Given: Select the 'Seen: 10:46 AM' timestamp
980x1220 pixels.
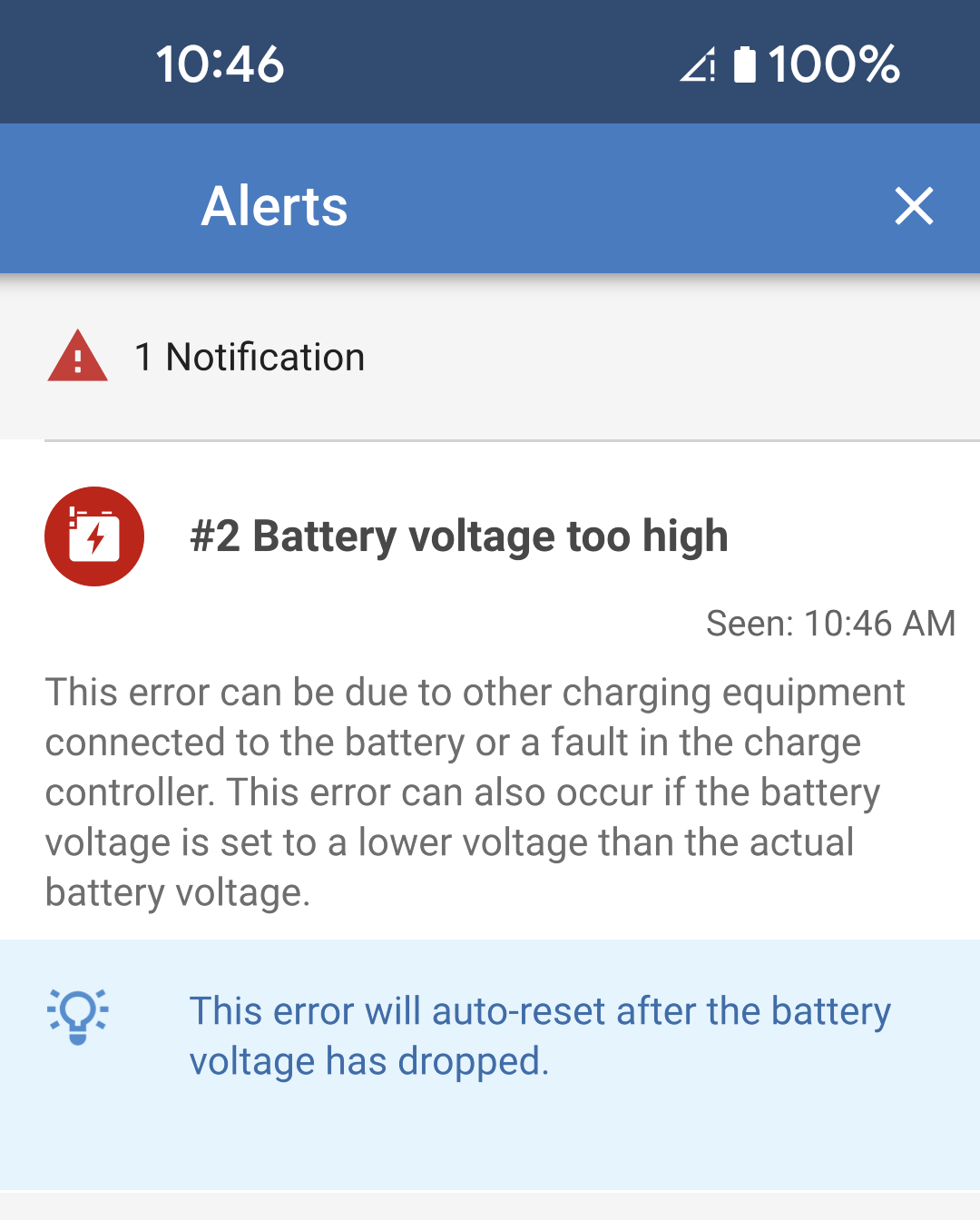Looking at the screenshot, I should (x=831, y=623).
